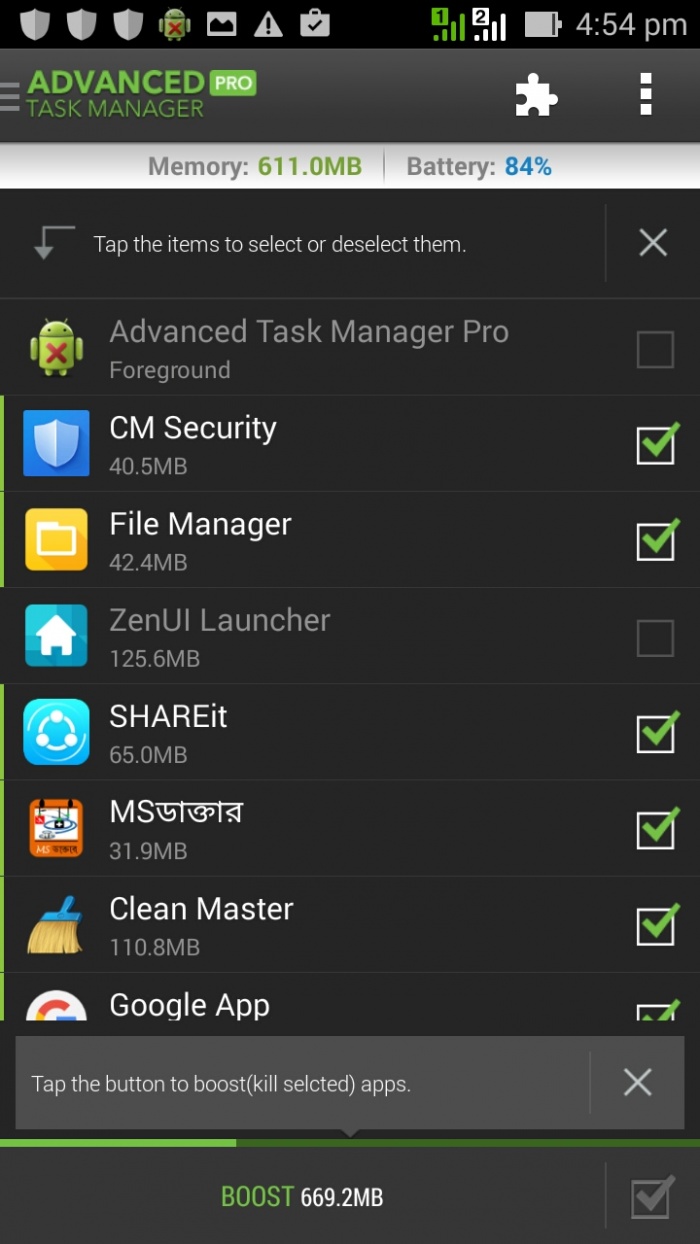
Task: Uncheck the SHAREit checkbox
Action: click(x=656, y=733)
